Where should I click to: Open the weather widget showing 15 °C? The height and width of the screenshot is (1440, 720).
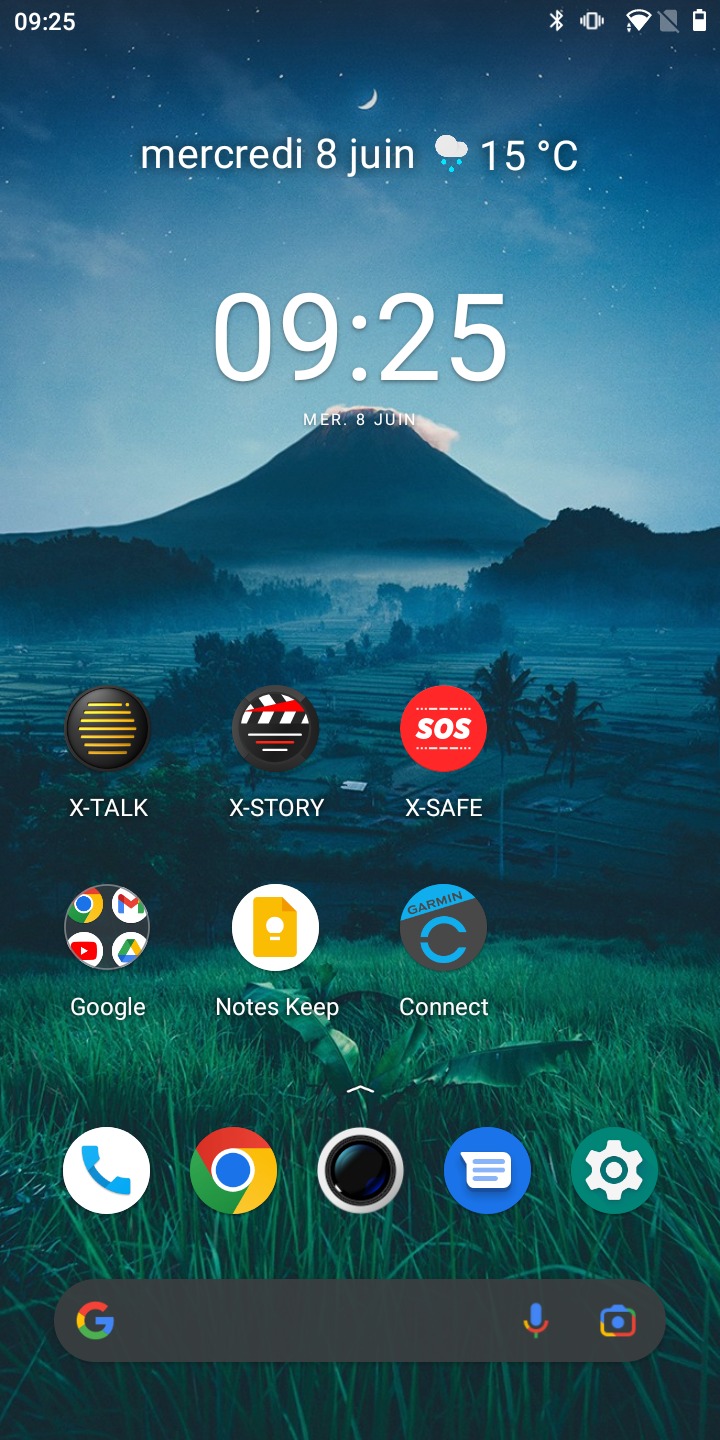click(x=508, y=155)
